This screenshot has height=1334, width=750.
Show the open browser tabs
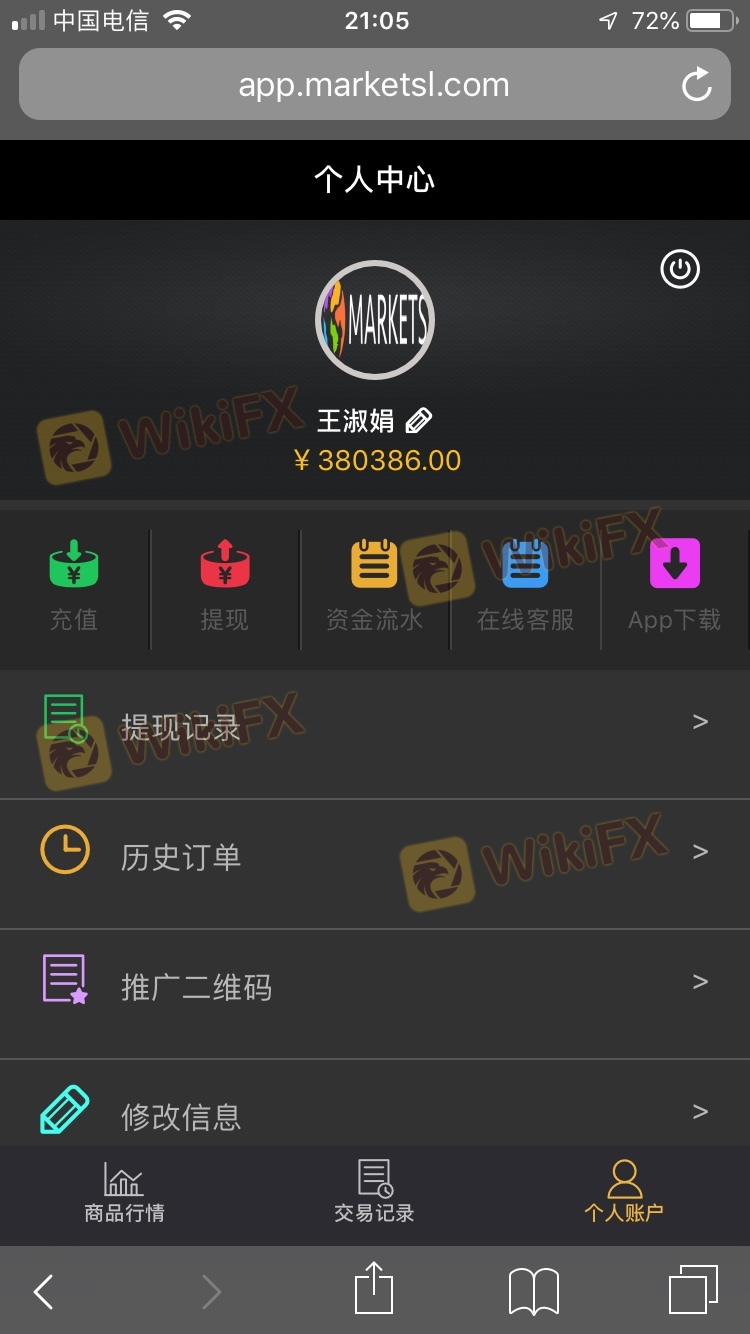point(693,1290)
